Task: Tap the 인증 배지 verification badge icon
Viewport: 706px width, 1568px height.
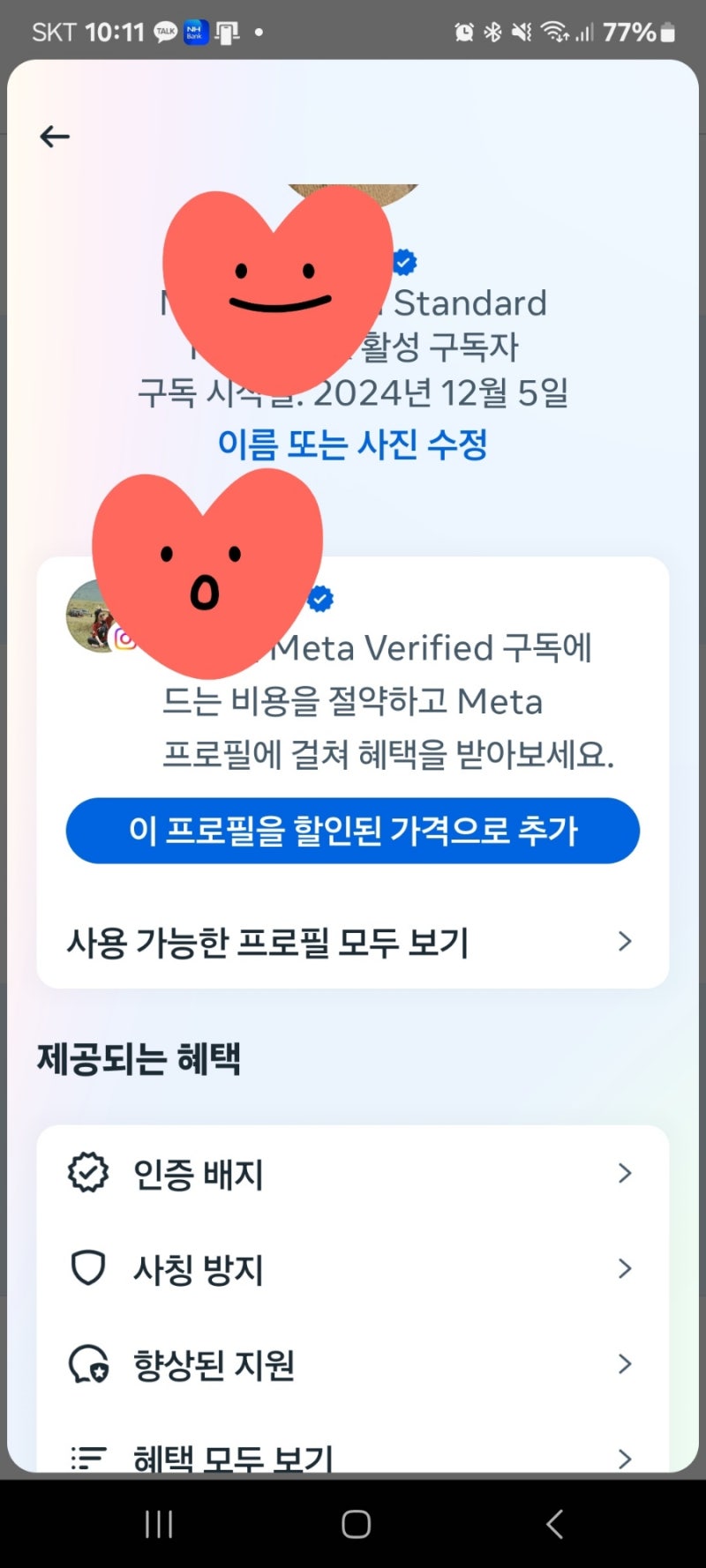Action: [x=86, y=1172]
